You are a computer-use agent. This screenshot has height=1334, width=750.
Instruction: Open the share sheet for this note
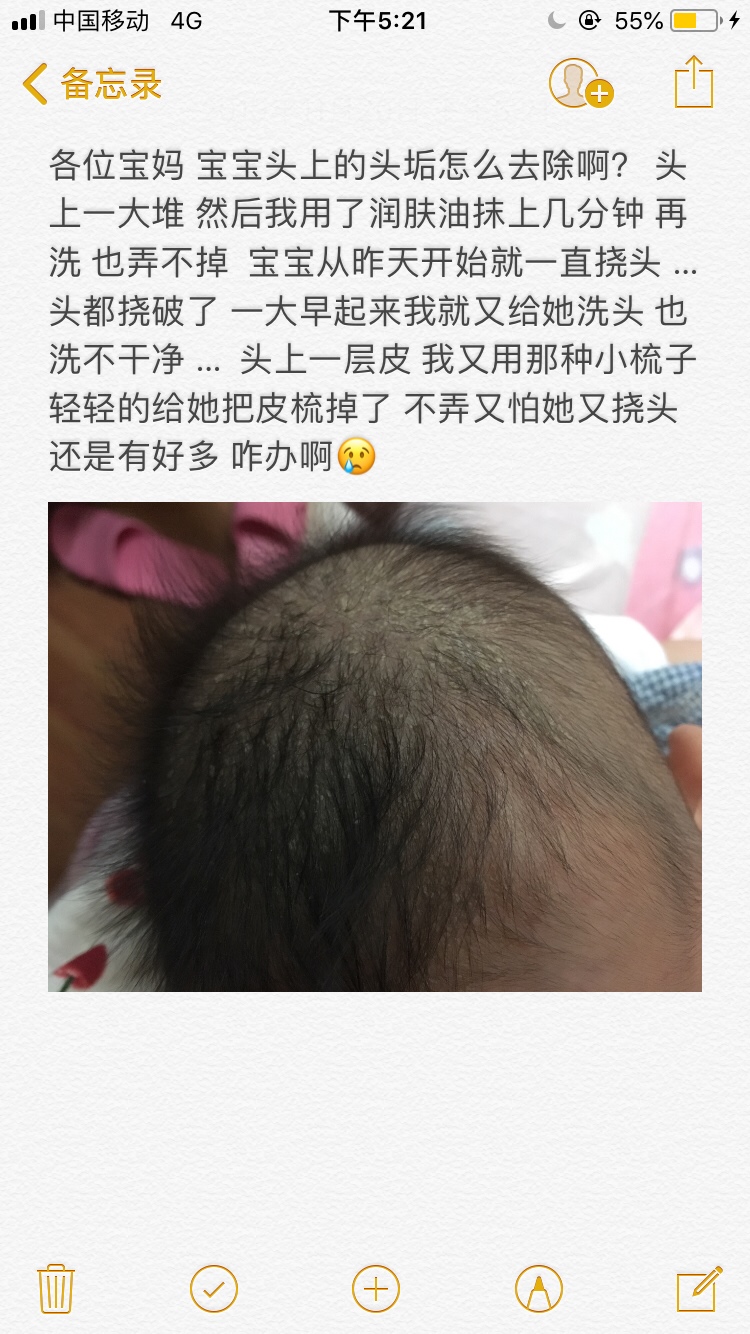694,81
